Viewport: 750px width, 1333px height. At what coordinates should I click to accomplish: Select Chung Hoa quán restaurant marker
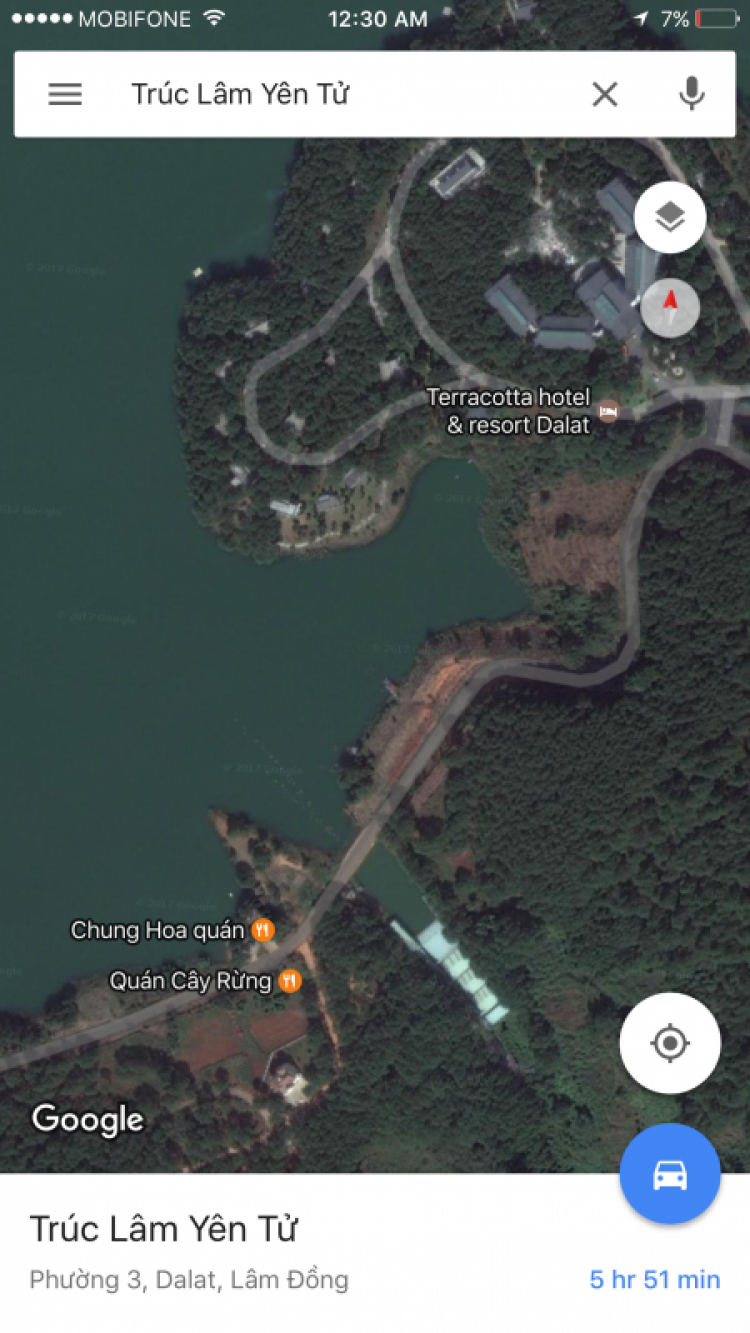coord(263,930)
